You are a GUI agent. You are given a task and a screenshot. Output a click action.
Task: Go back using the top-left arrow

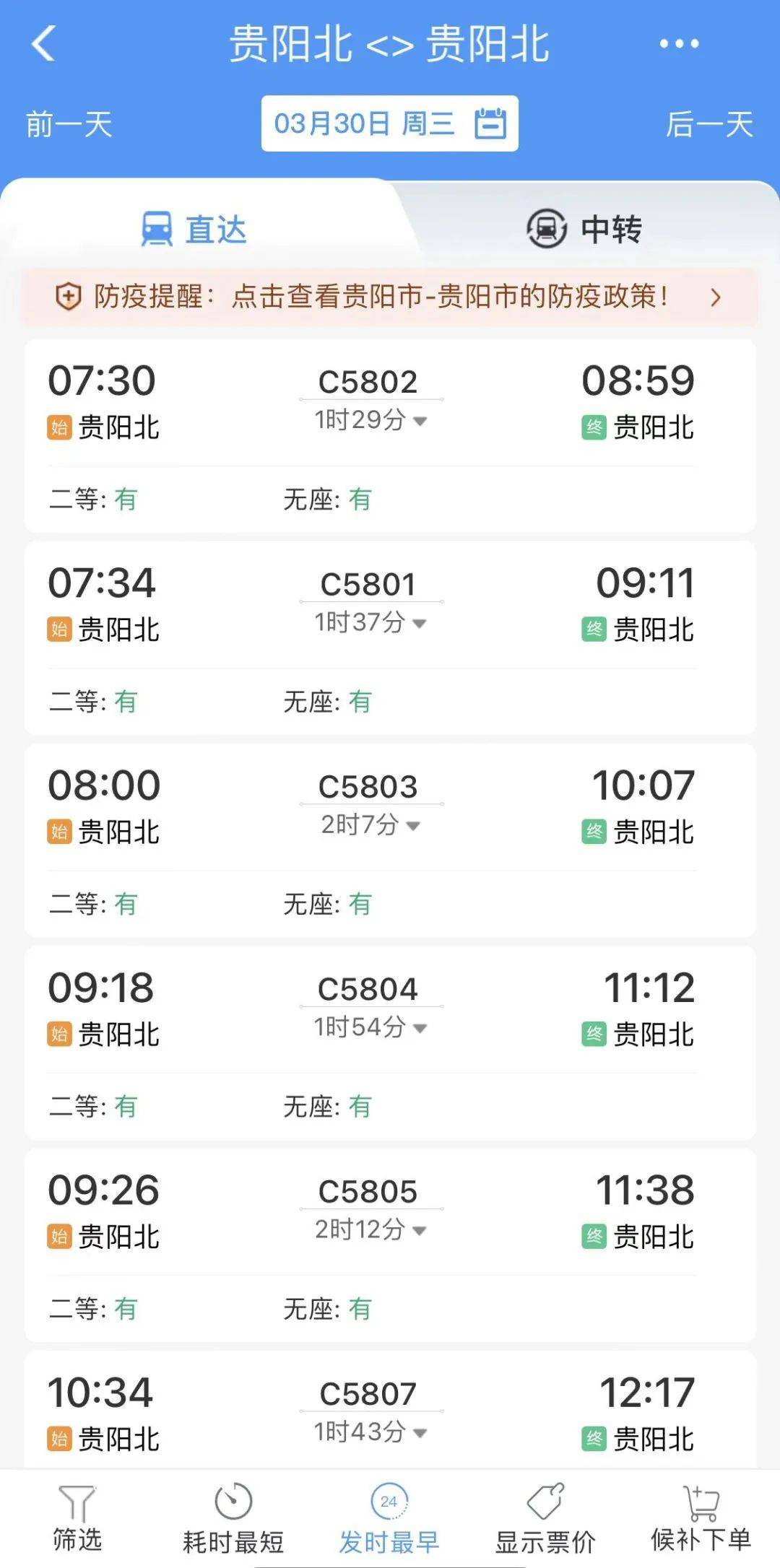43,44
